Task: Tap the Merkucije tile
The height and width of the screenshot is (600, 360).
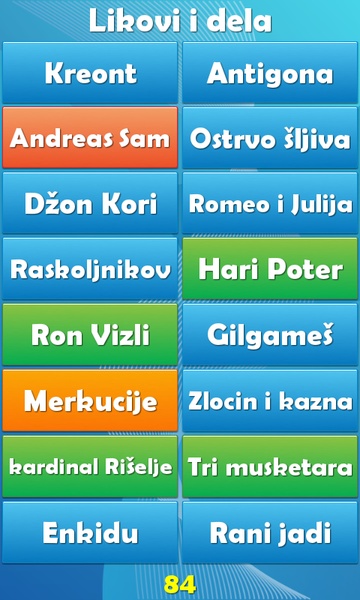Action: pos(90,400)
